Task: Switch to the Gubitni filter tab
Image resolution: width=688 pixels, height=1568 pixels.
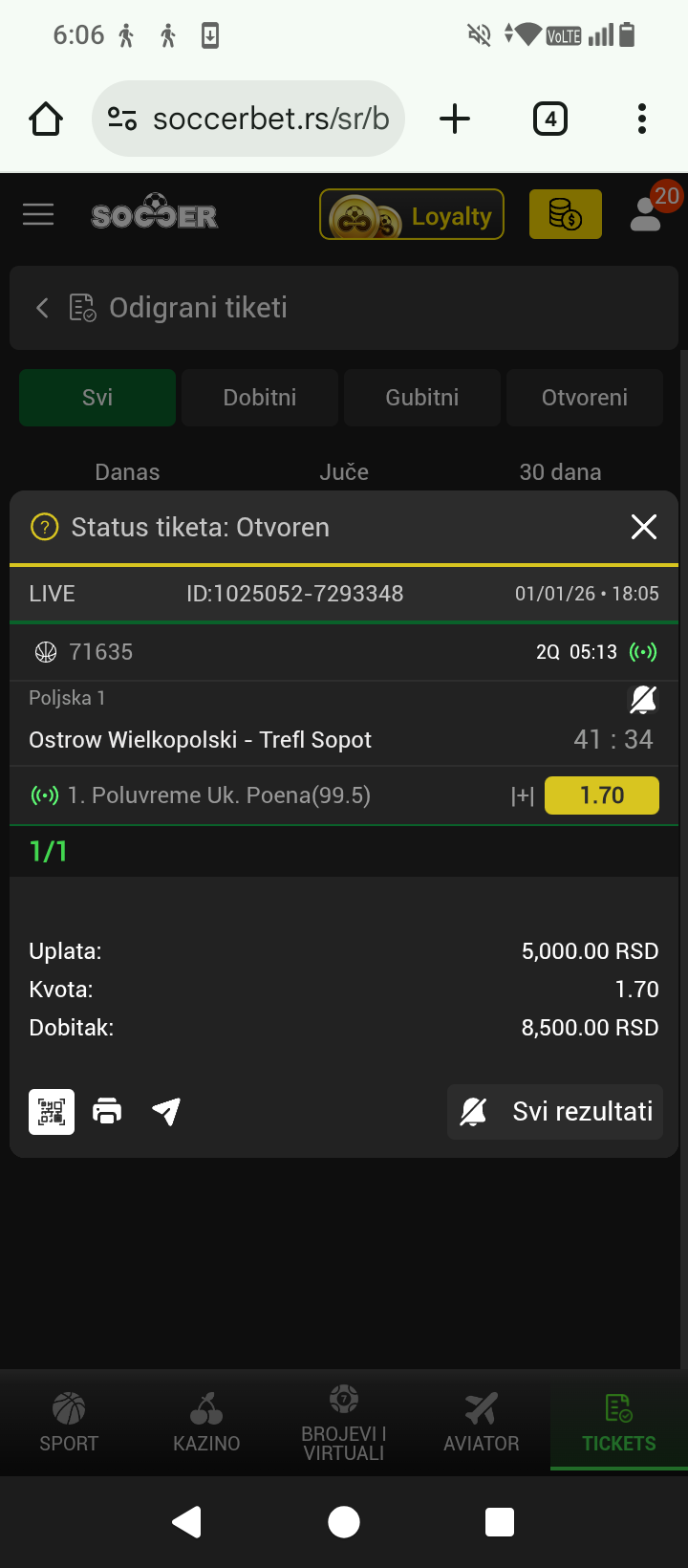Action: [x=422, y=398]
